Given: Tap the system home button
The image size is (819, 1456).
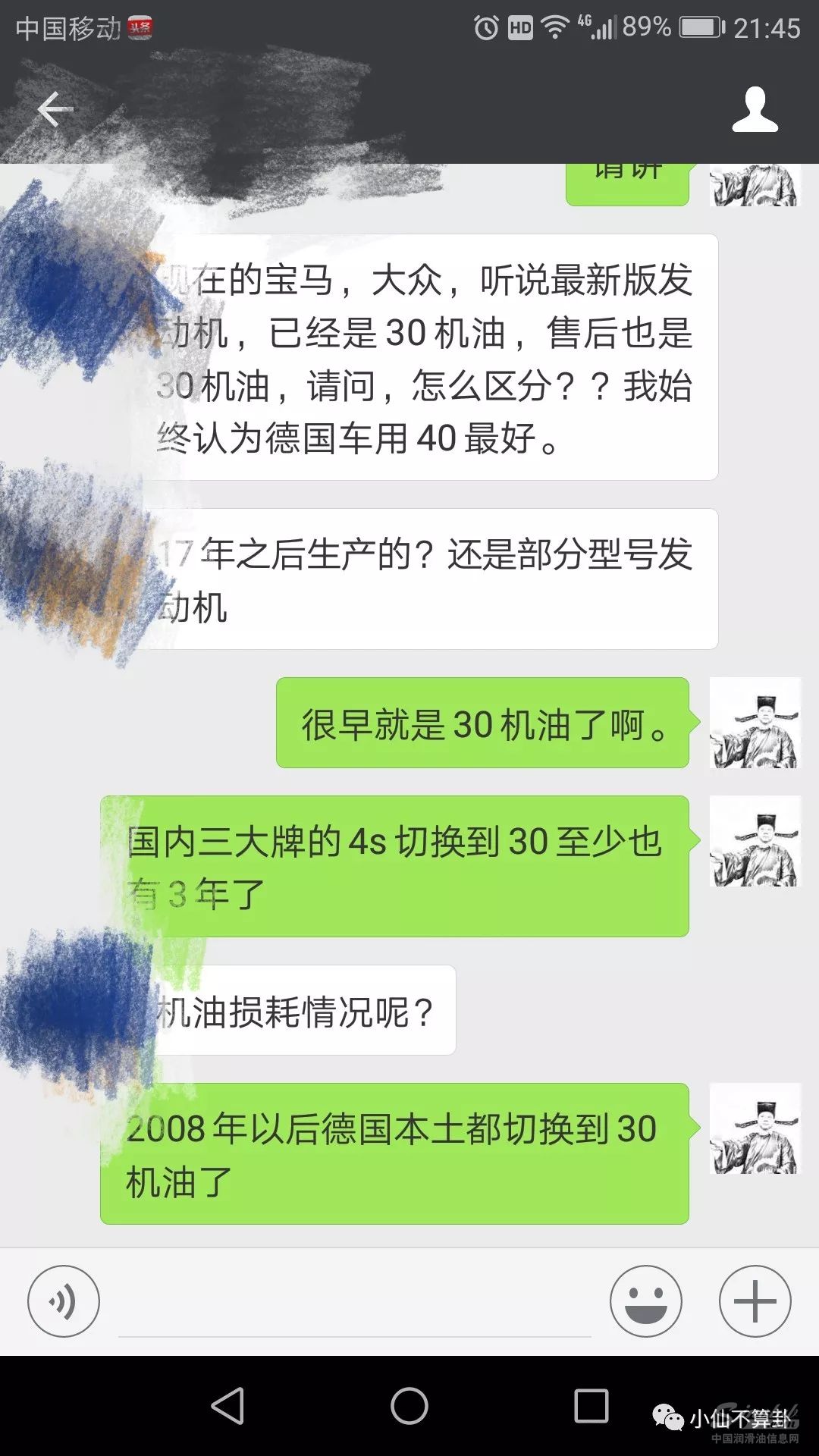Looking at the screenshot, I should click(409, 1406).
